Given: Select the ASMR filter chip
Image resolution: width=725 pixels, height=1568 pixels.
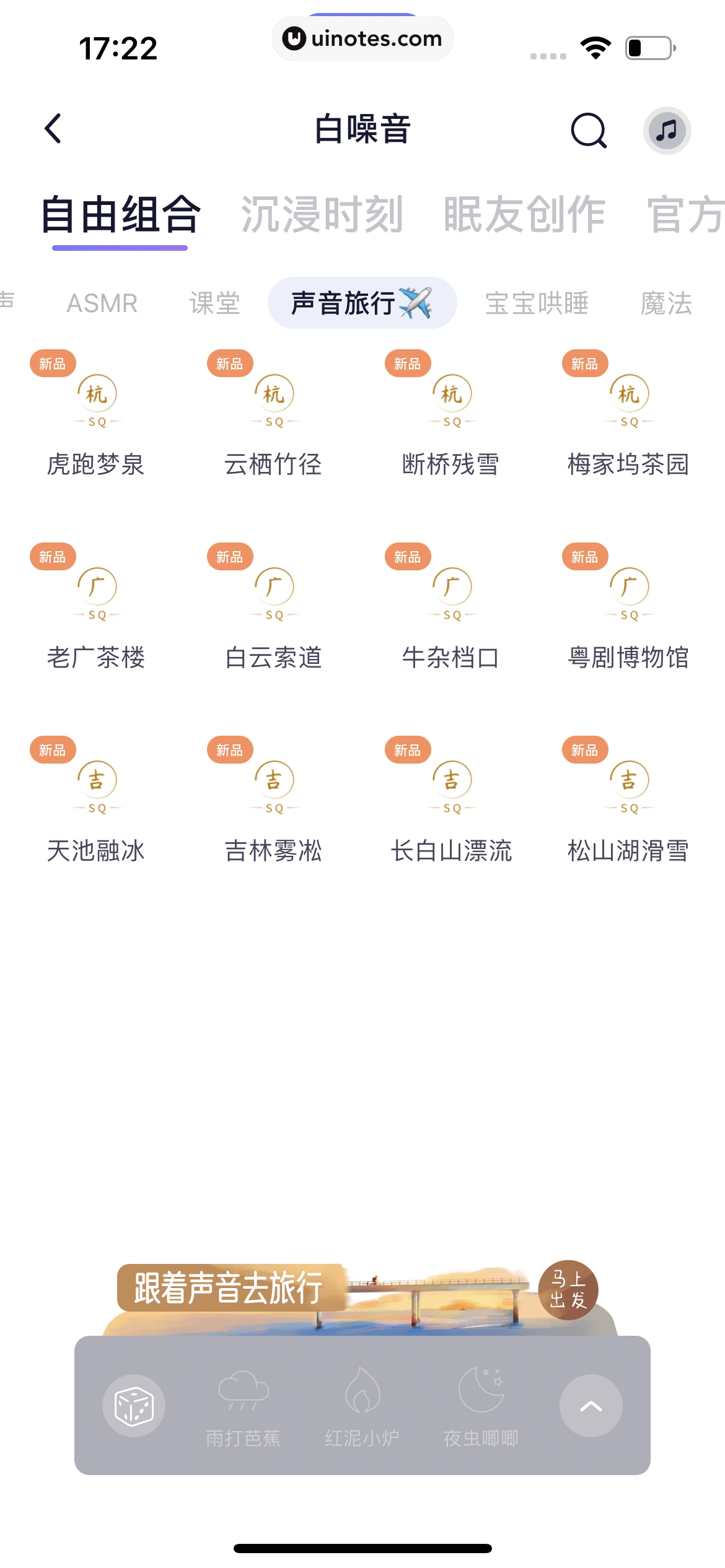Looking at the screenshot, I should coord(103,303).
